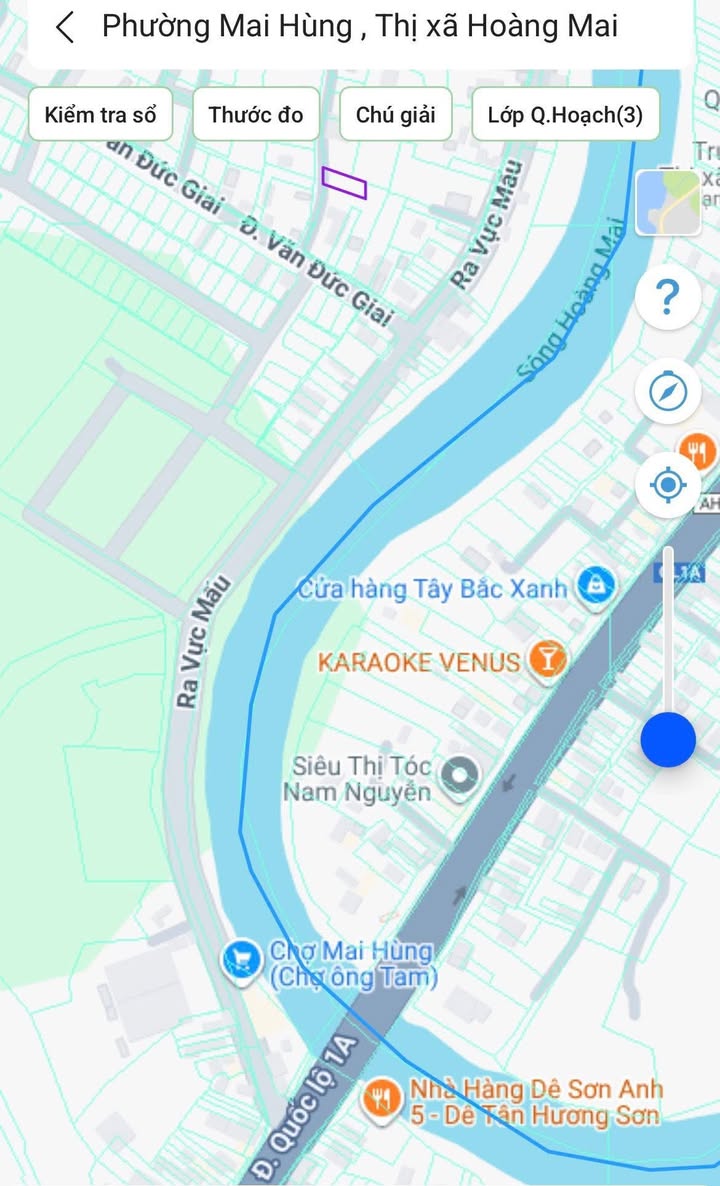Center map on my current location
720x1186 pixels.
[x=667, y=485]
